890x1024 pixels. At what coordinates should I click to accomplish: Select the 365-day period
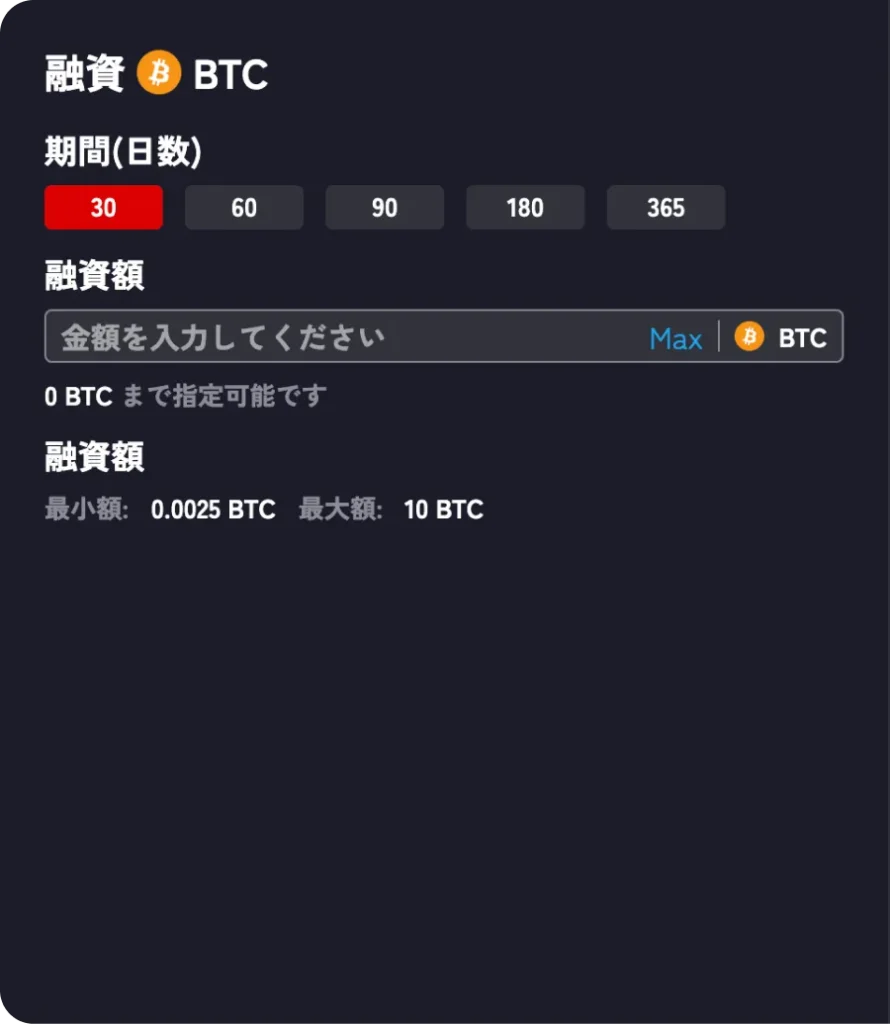[x=666, y=208]
